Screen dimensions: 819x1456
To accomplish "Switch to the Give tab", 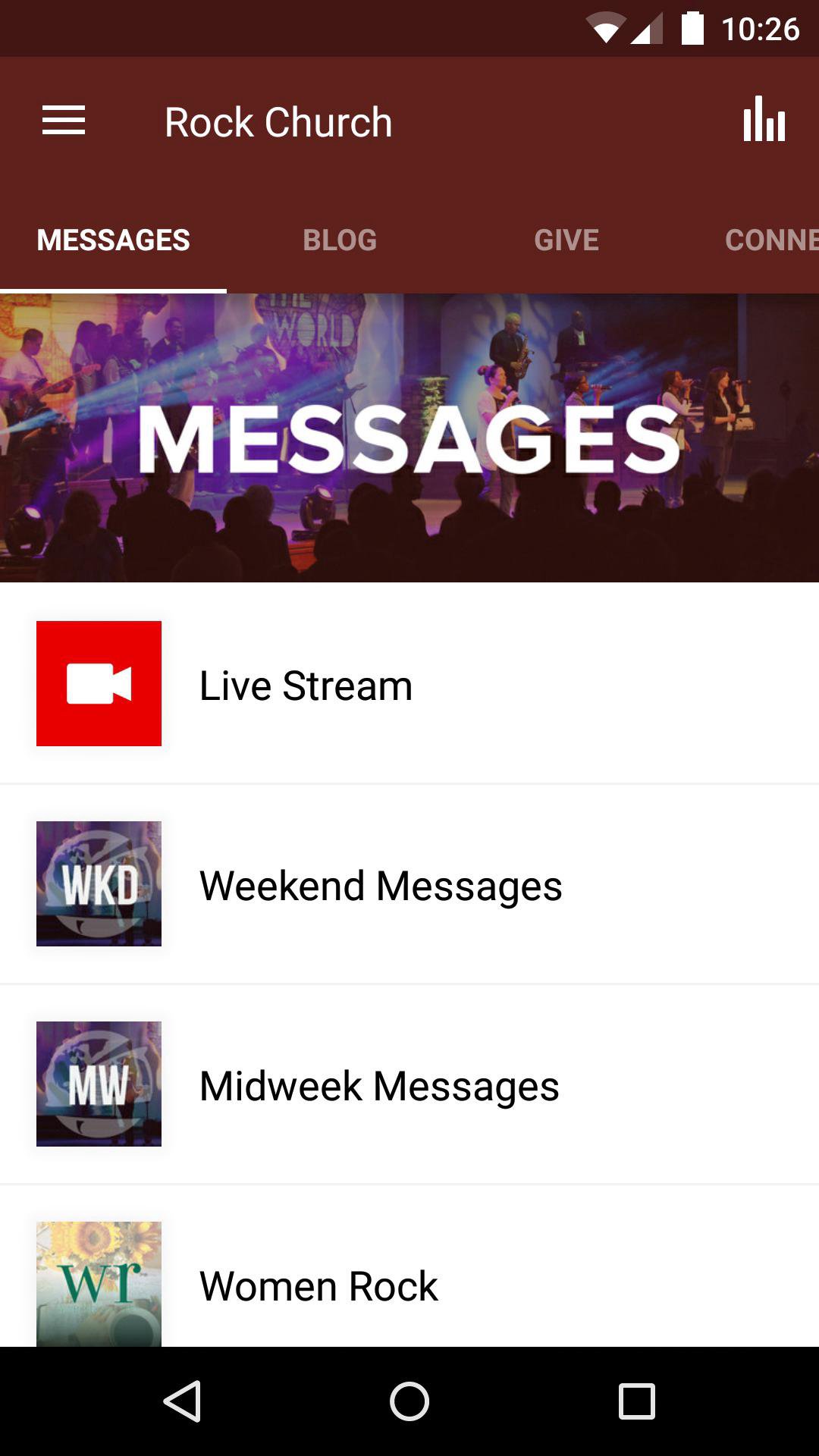I will [x=566, y=240].
